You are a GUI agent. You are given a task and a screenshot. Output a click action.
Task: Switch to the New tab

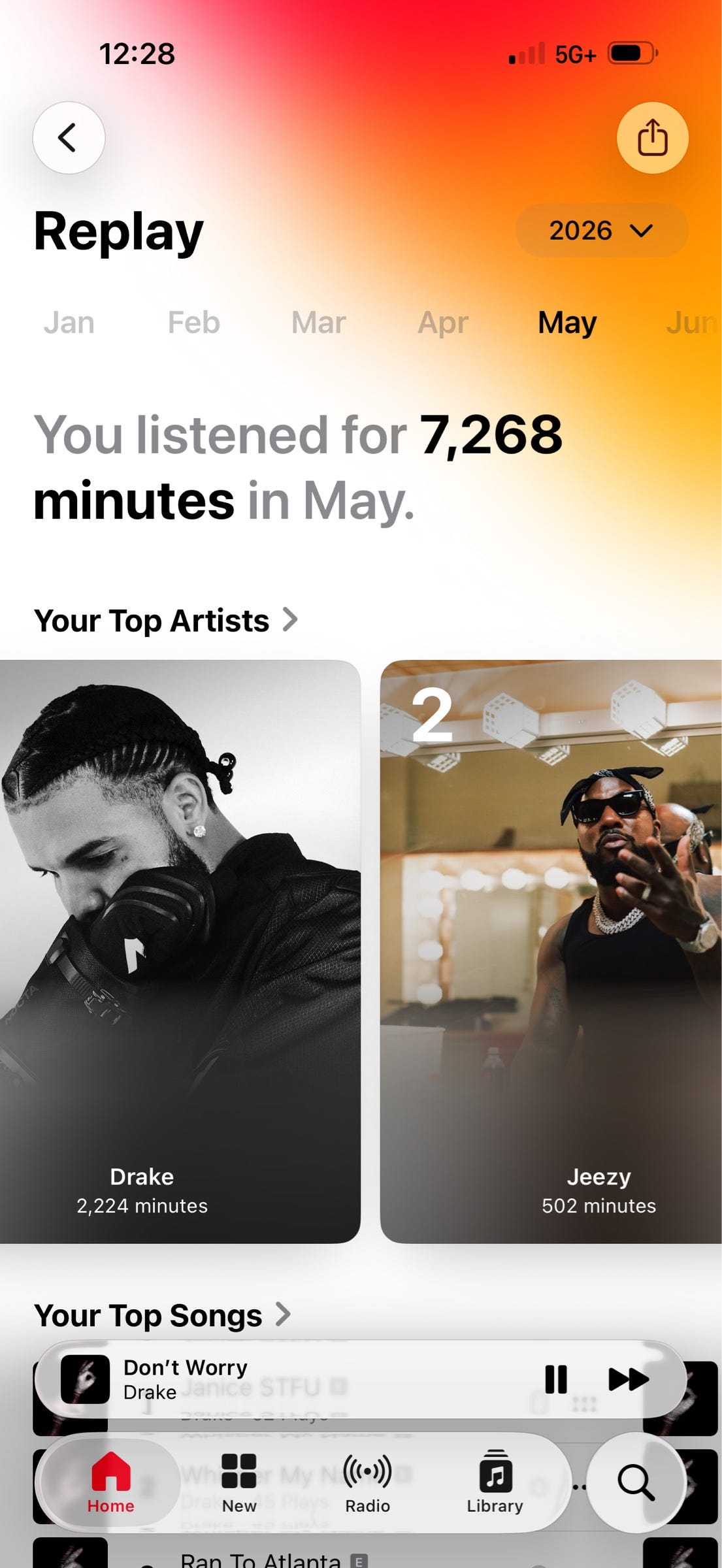pos(239,1482)
